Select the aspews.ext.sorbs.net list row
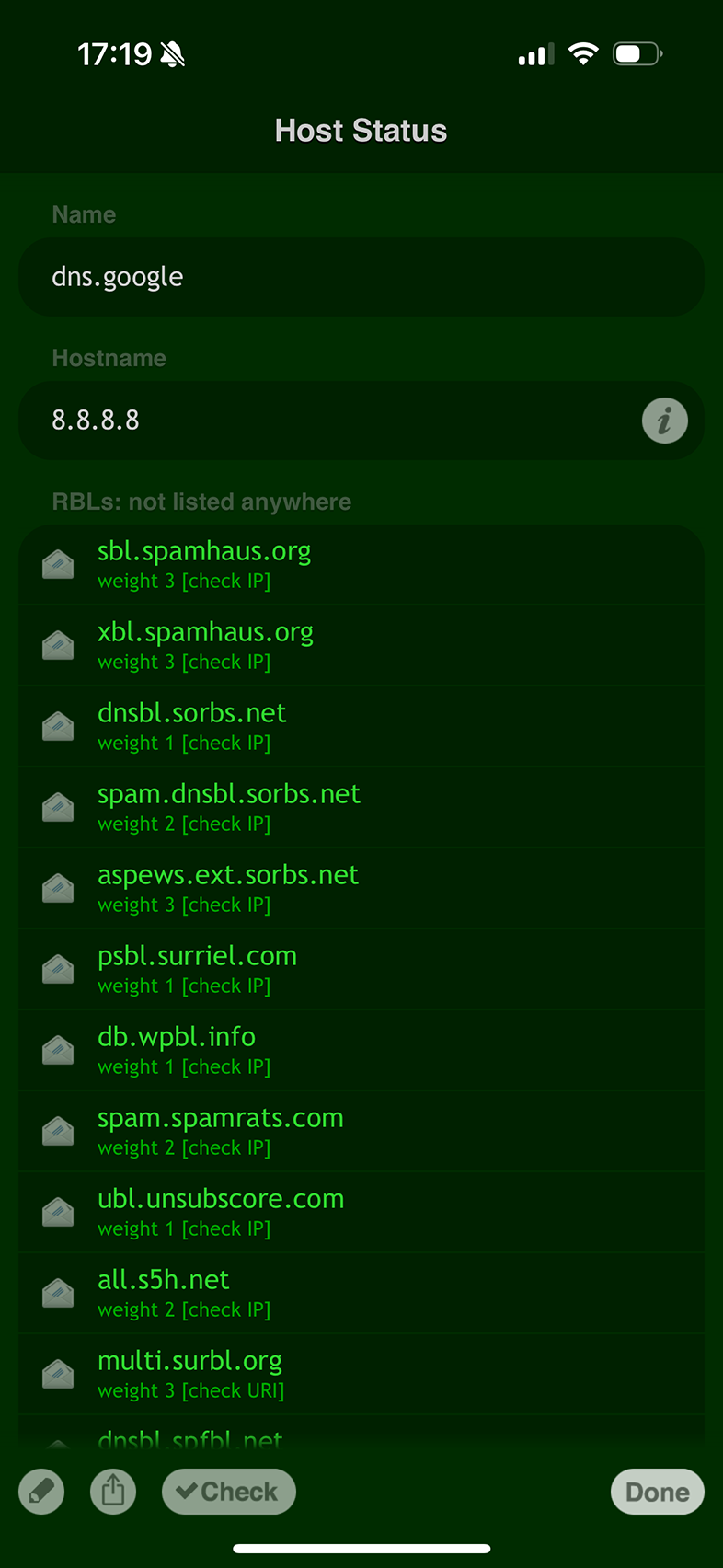Image resolution: width=723 pixels, height=1568 pixels. (x=361, y=887)
